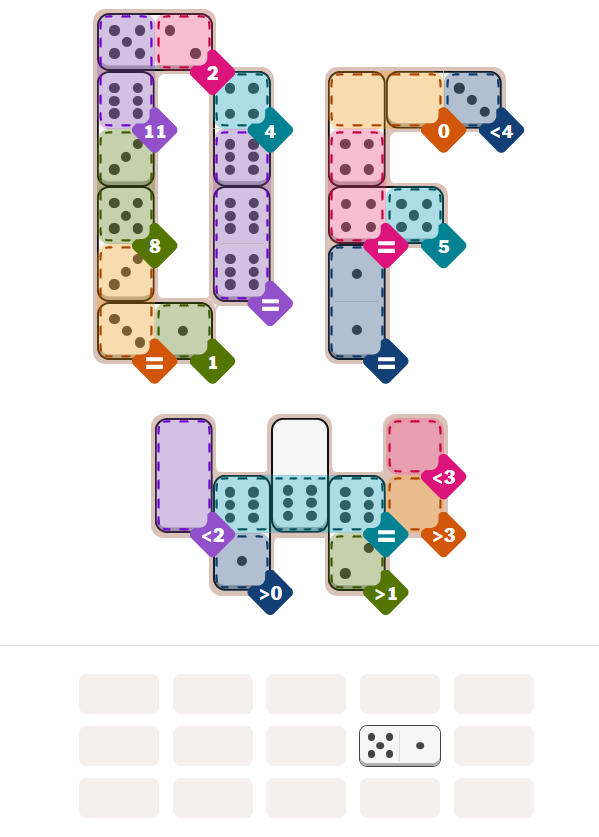Tap the empty purple region marked <2
Viewport: 599px width, 837px height.
click(x=184, y=475)
